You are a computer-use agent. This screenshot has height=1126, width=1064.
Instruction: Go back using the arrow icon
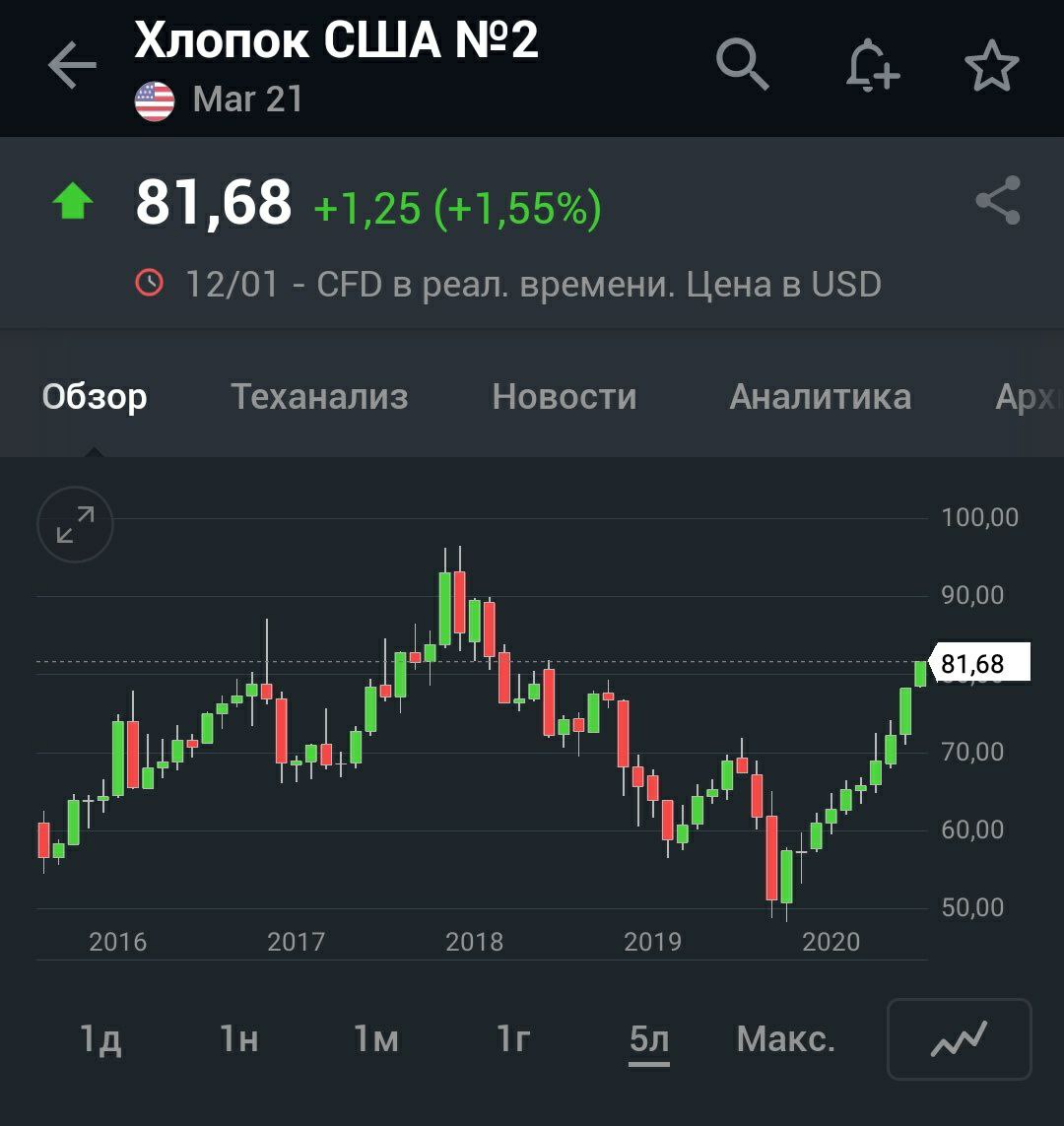click(72, 67)
